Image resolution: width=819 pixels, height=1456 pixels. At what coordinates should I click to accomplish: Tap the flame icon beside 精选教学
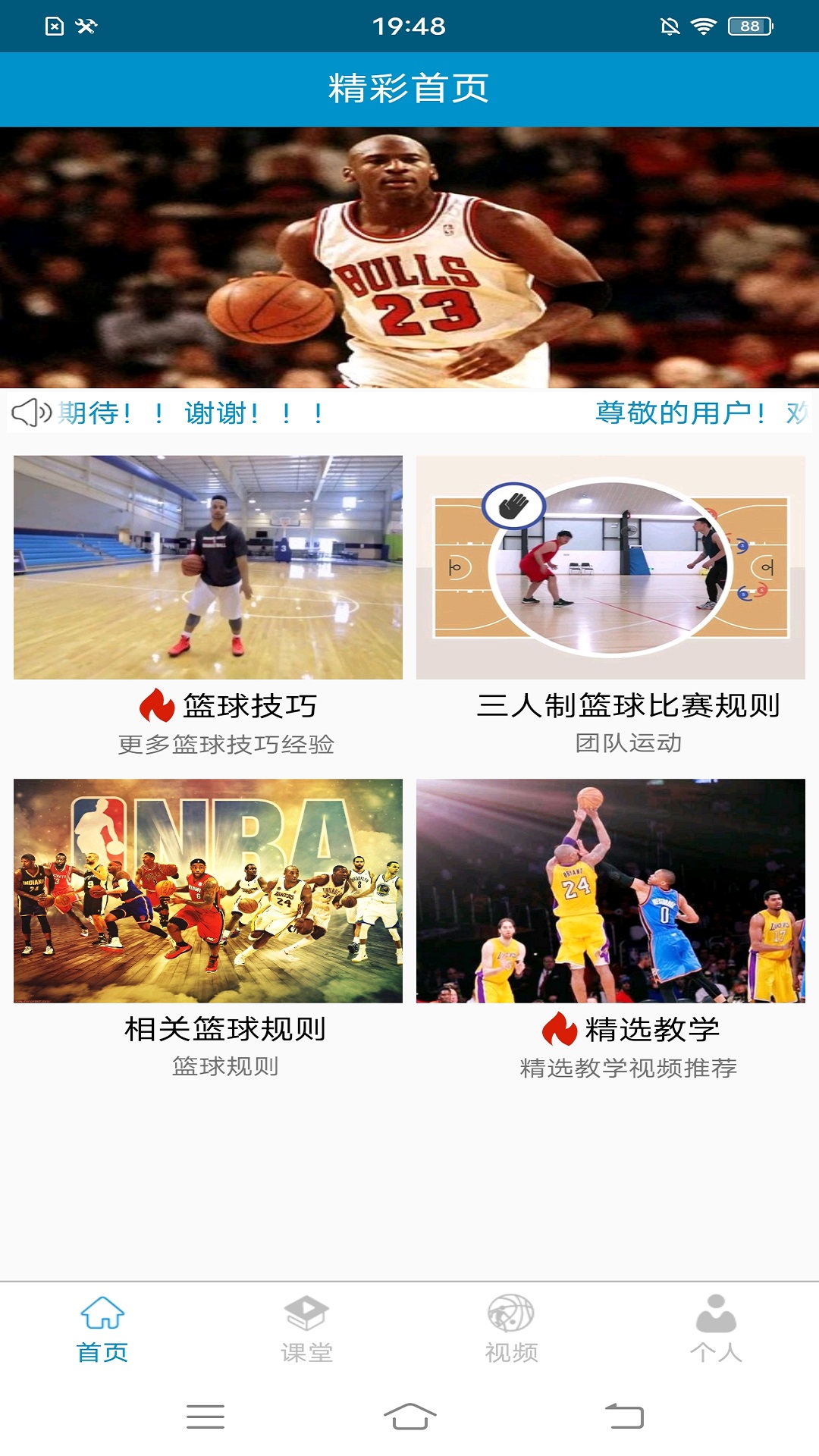(x=560, y=1031)
